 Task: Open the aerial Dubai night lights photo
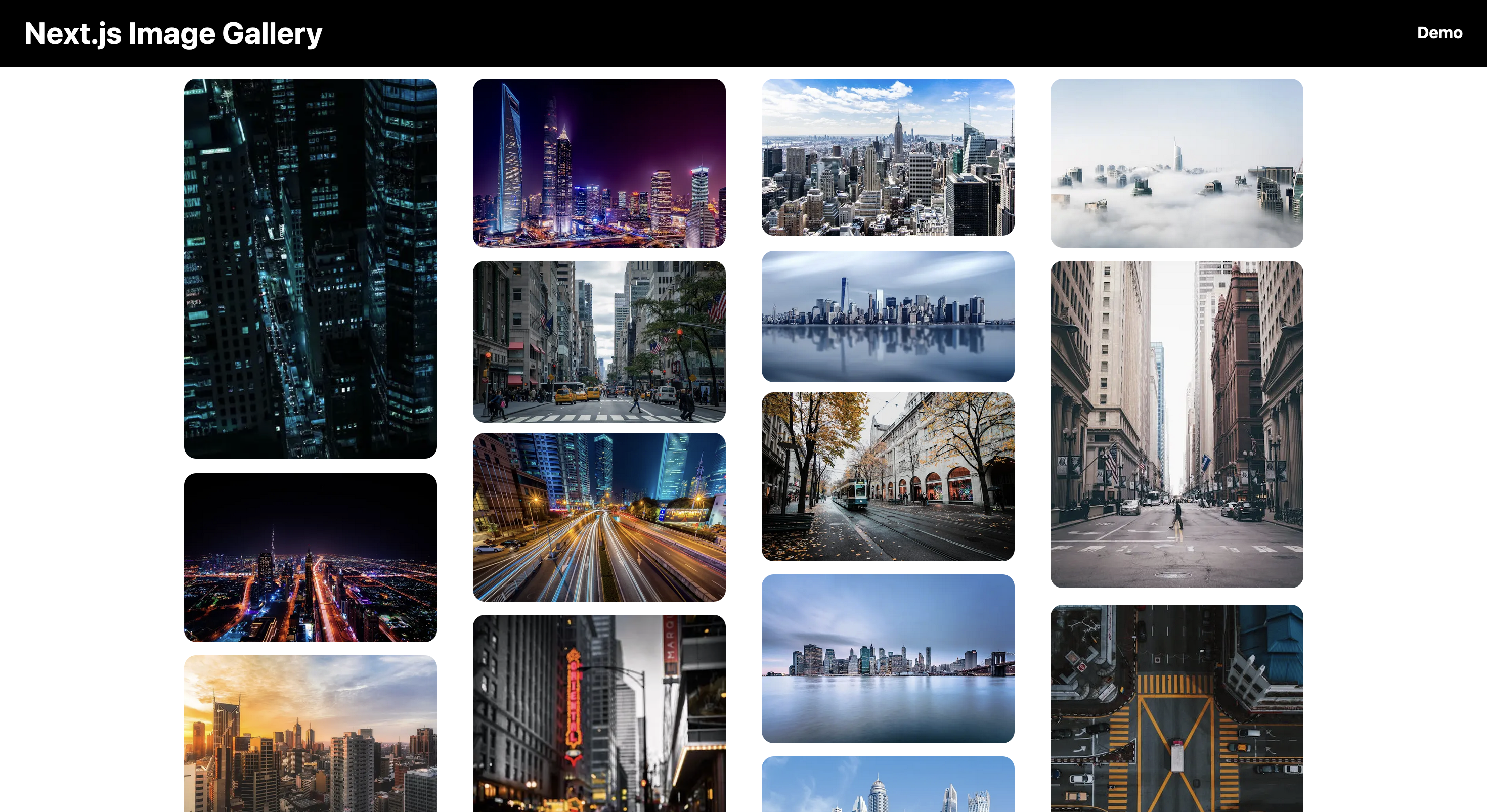pyautogui.click(x=310, y=558)
